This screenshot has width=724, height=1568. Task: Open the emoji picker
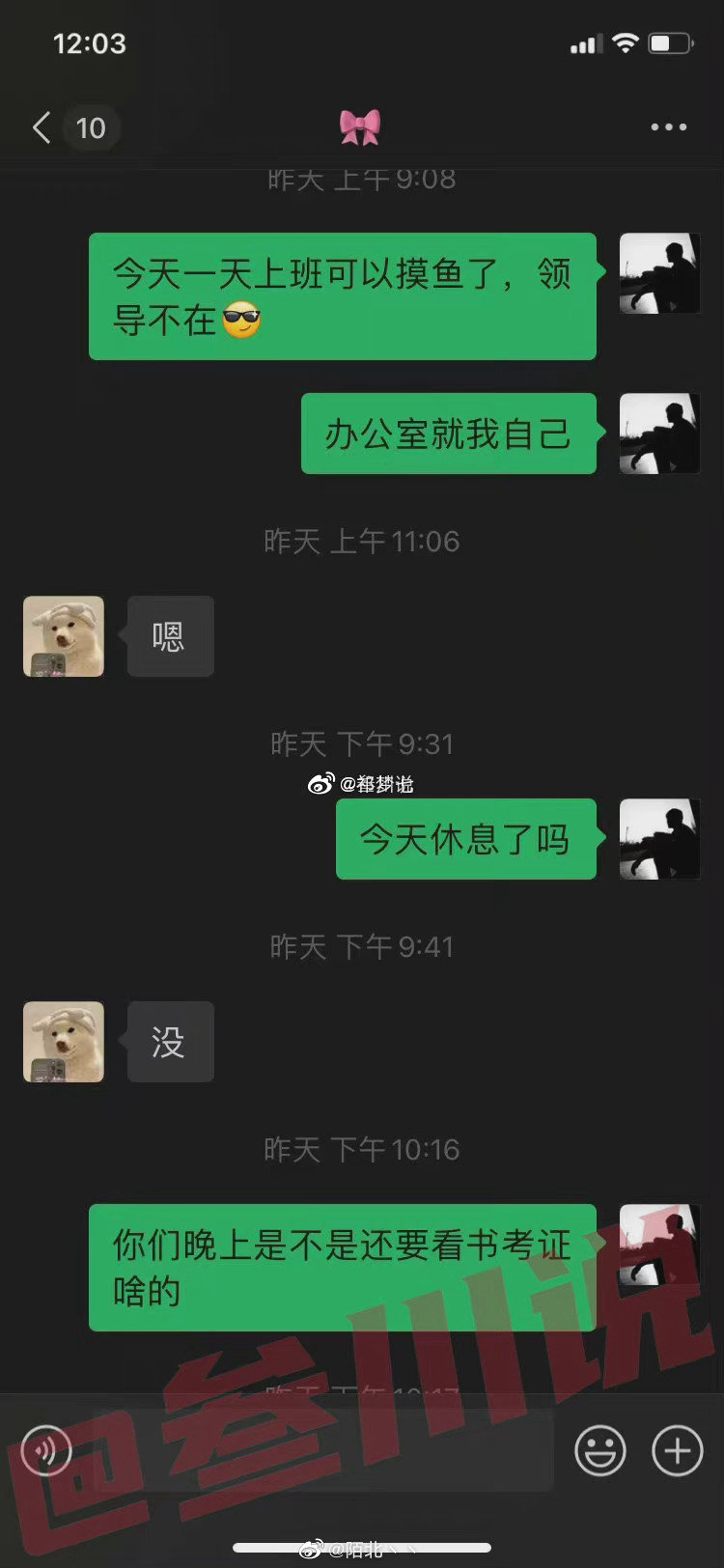600,1449
